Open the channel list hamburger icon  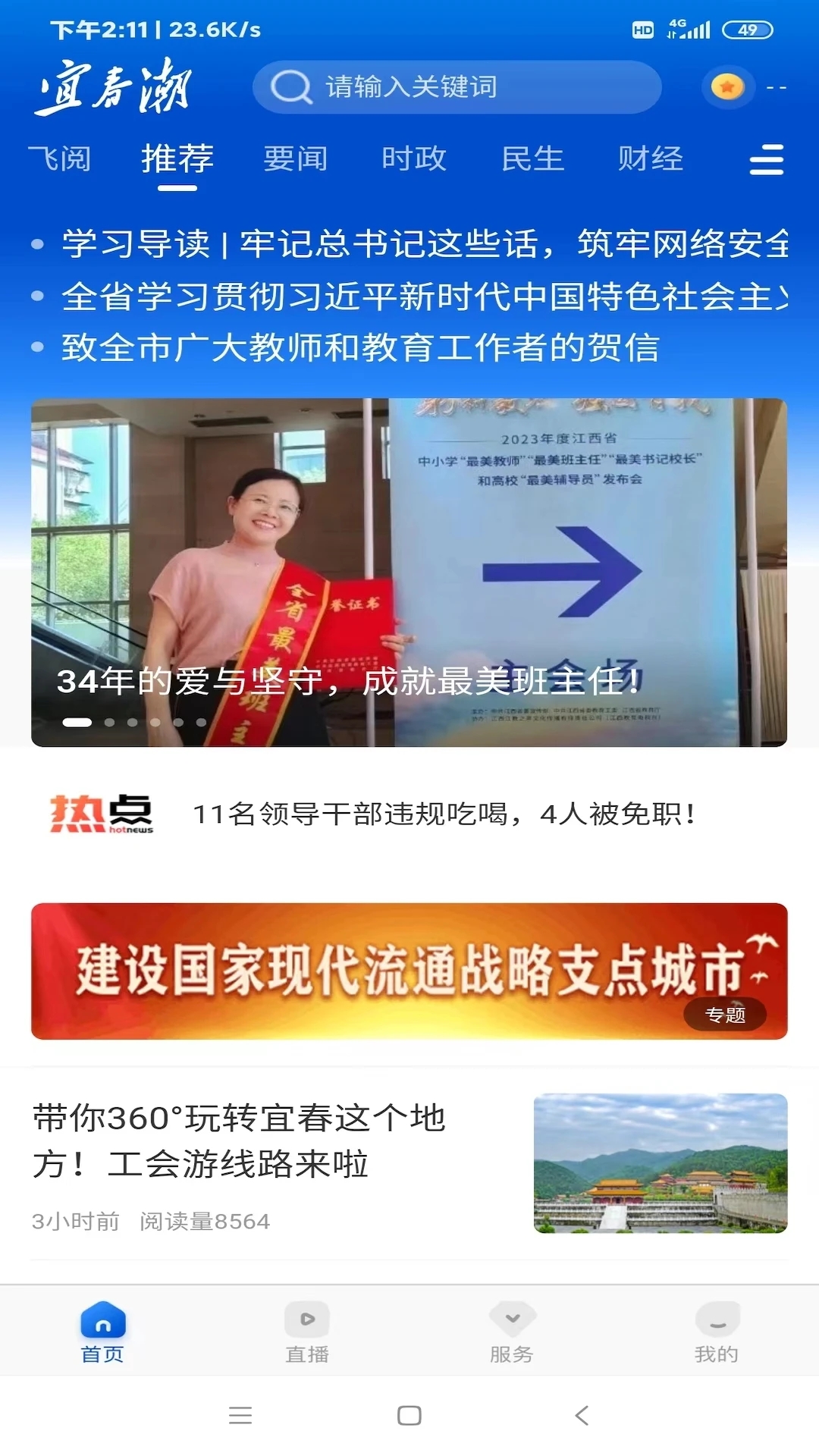[x=767, y=160]
